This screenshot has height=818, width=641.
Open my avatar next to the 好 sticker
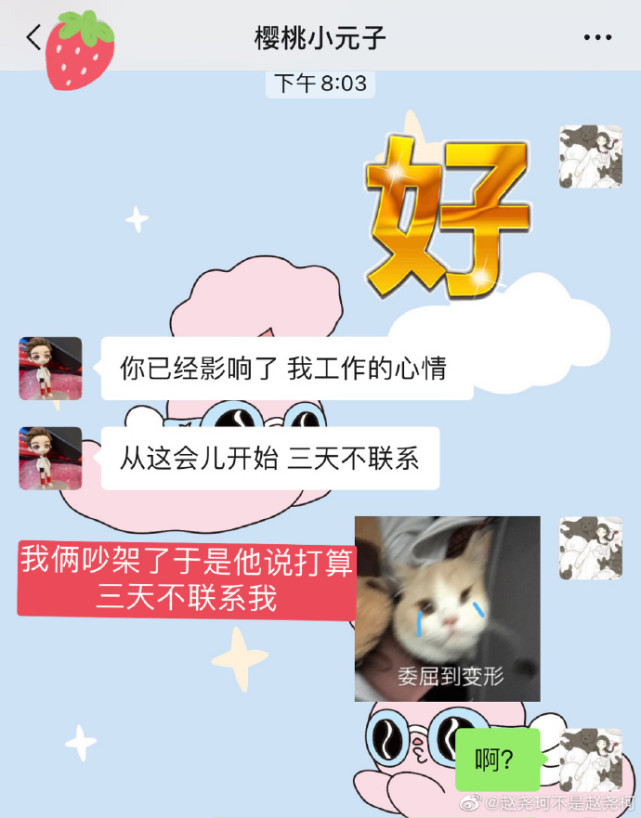click(x=591, y=157)
